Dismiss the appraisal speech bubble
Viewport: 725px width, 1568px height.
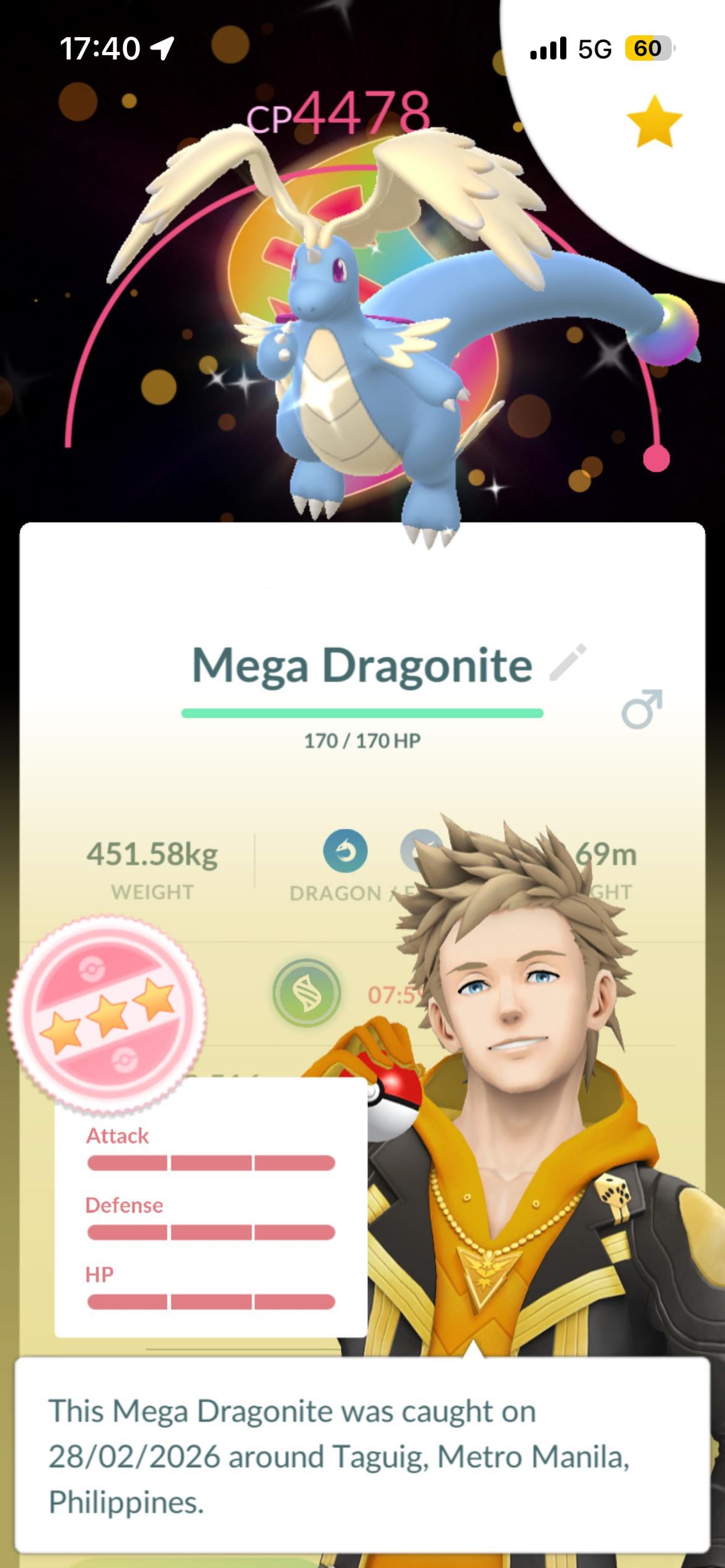pos(362,1455)
